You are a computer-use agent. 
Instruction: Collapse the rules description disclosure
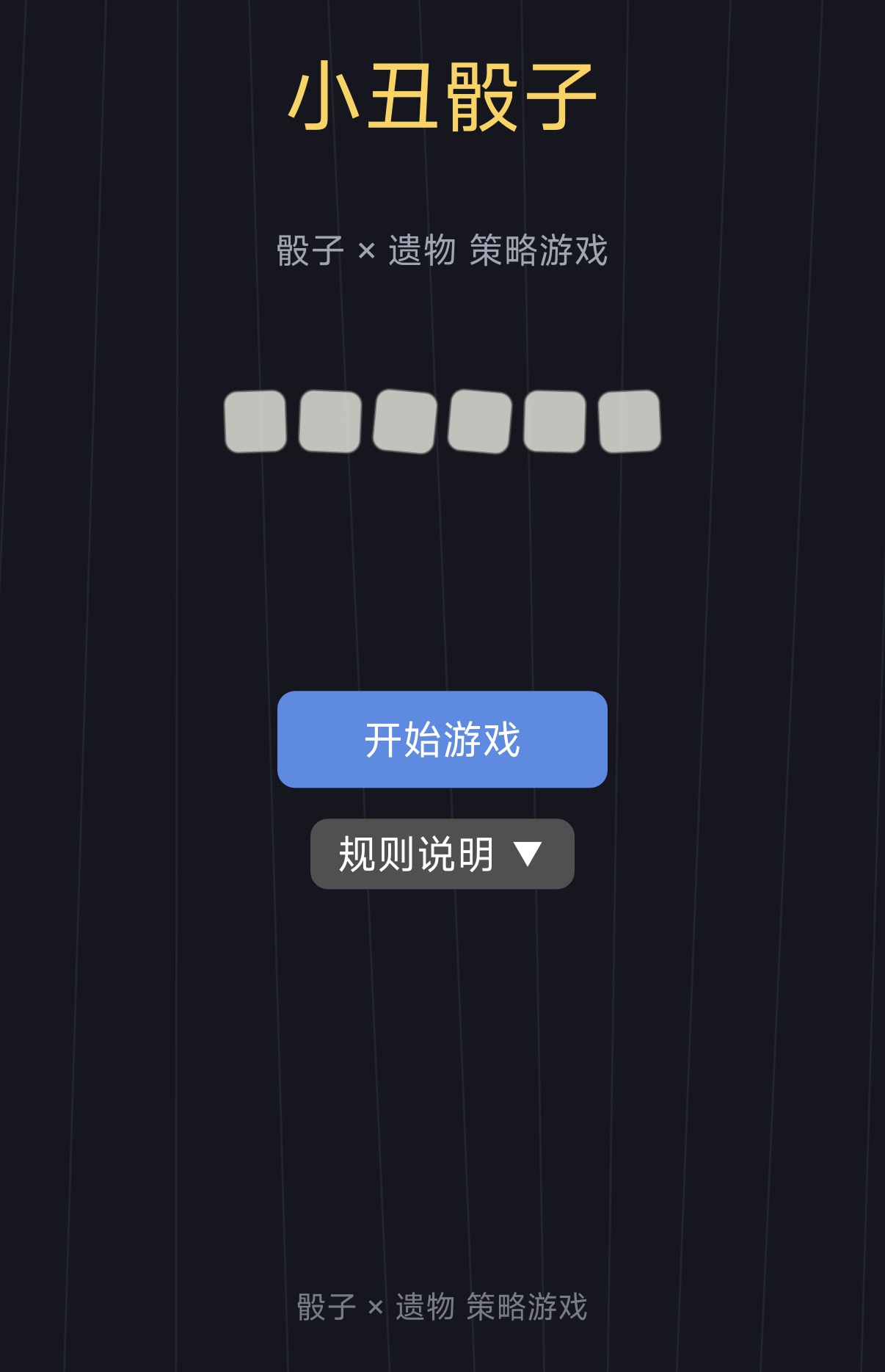pos(441,854)
